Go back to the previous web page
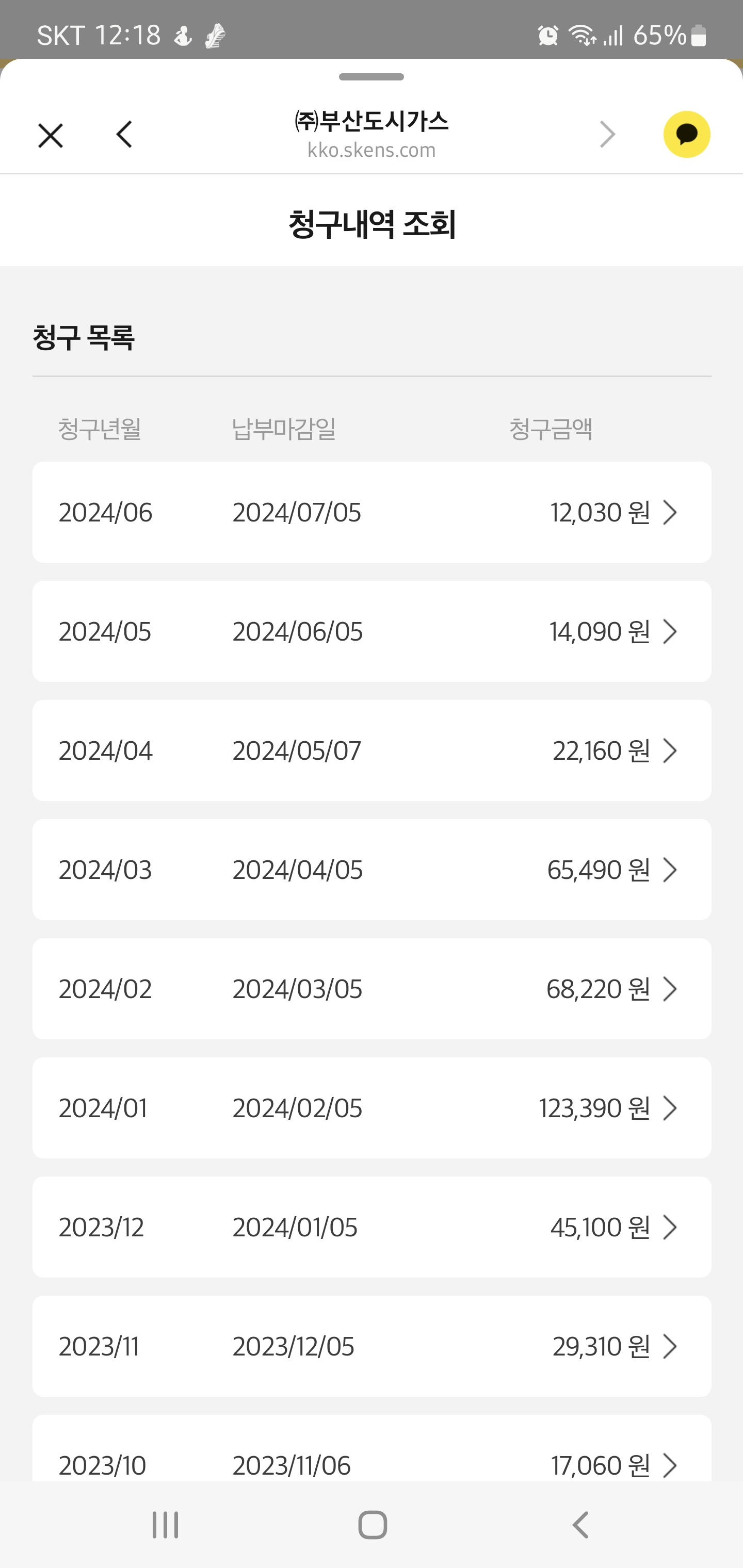The image size is (743, 1568). (x=124, y=135)
